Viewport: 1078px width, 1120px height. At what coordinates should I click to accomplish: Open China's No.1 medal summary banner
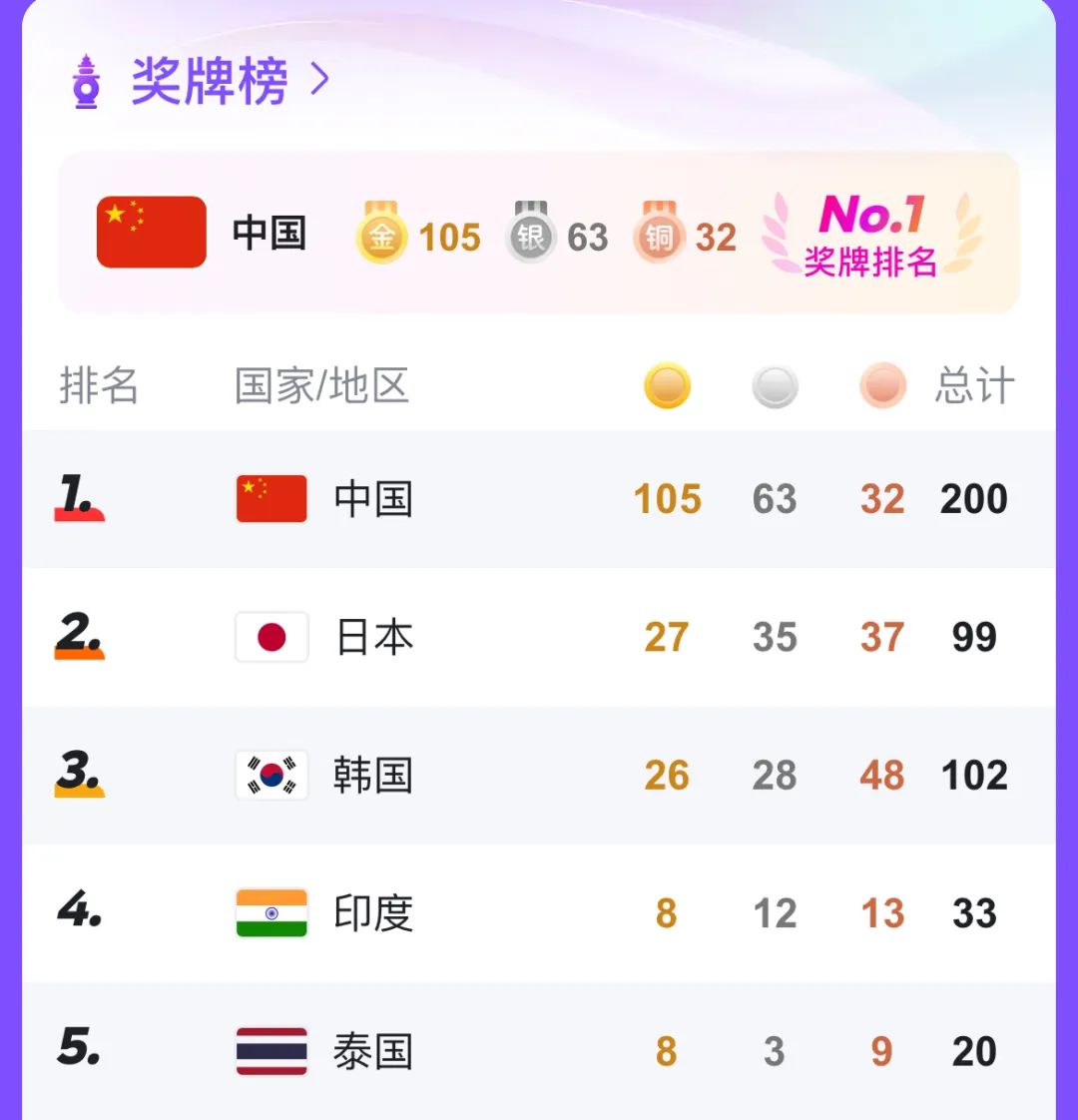click(x=539, y=233)
